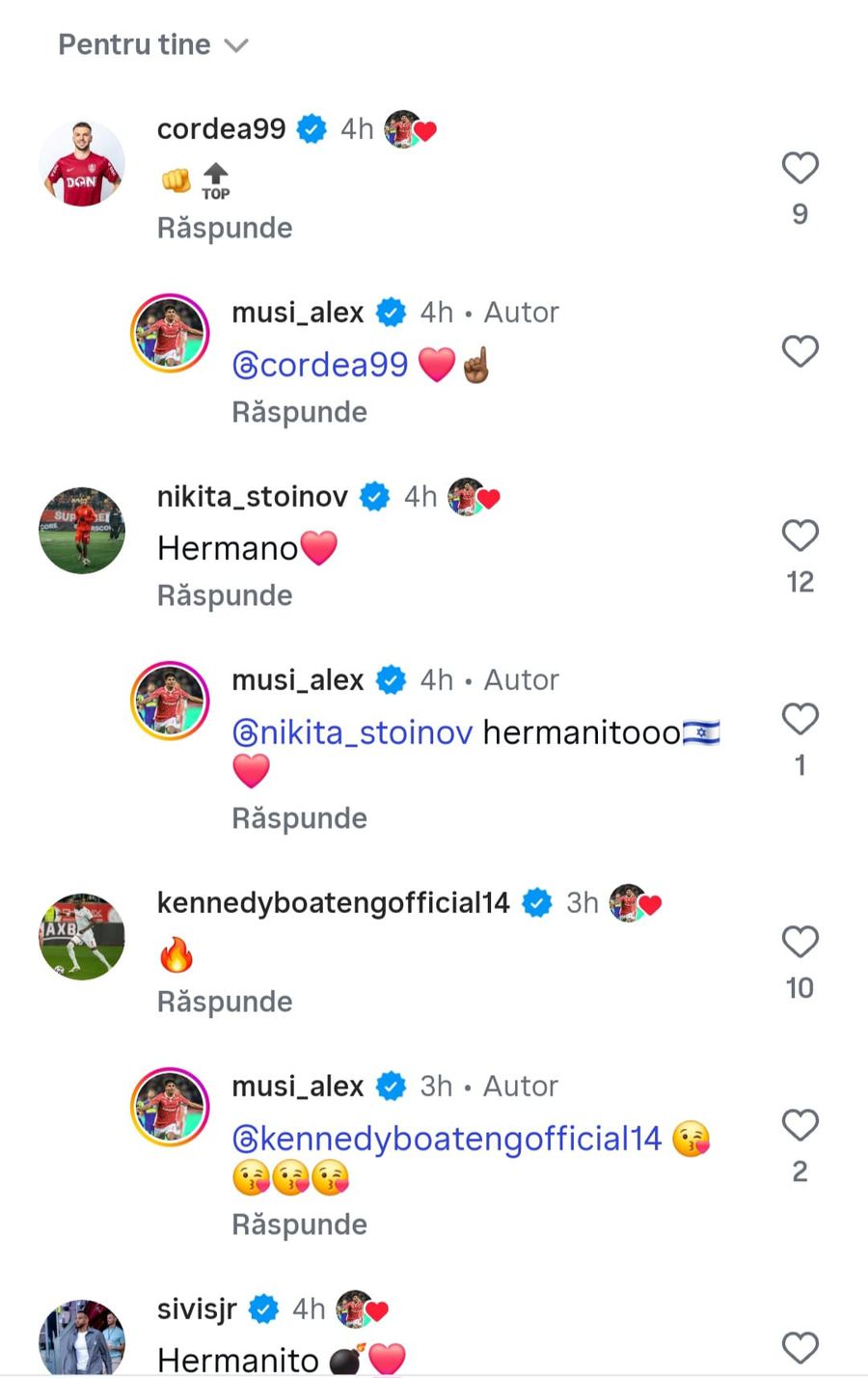868x1378 pixels.
Task: Open the Pentru tine sorting dropdown
Action: click(x=135, y=43)
